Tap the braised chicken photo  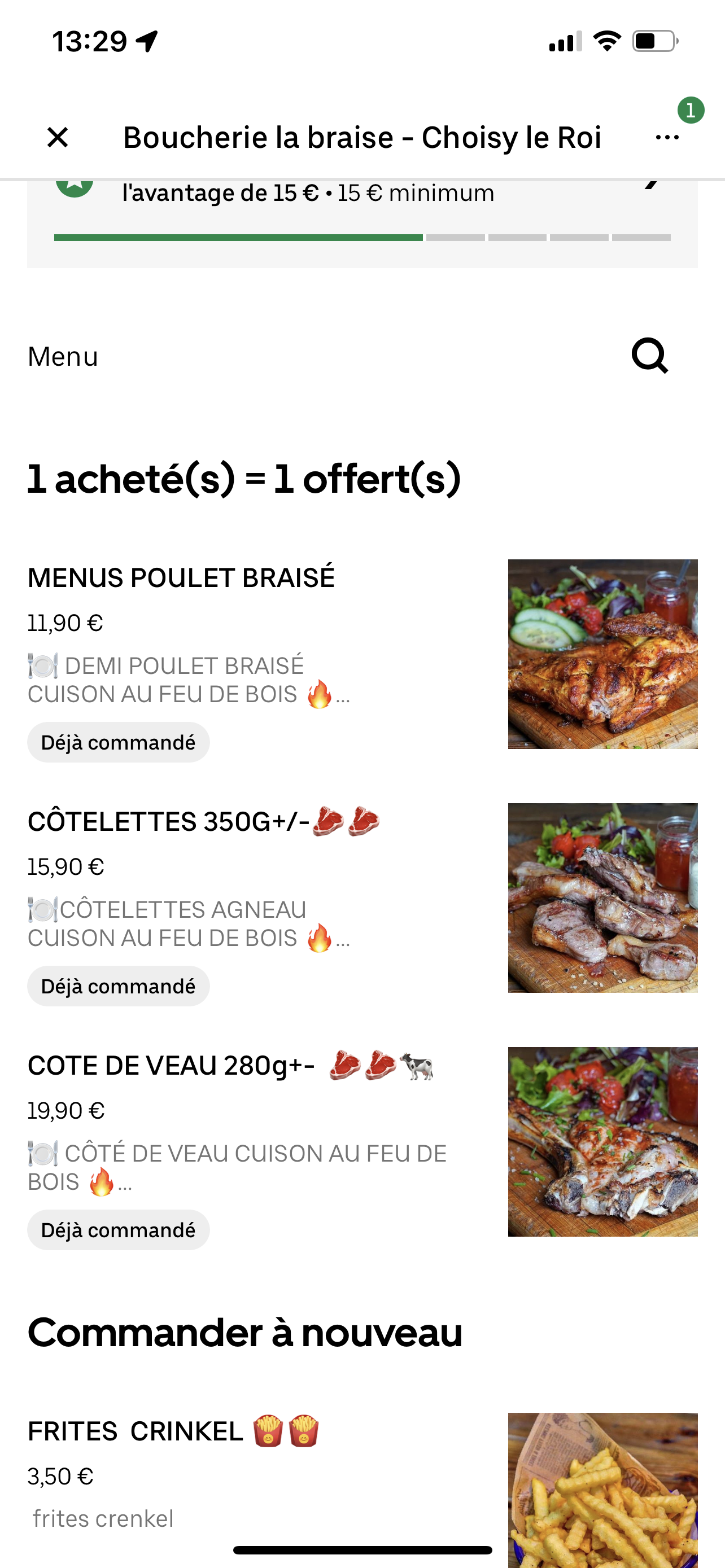click(602, 654)
